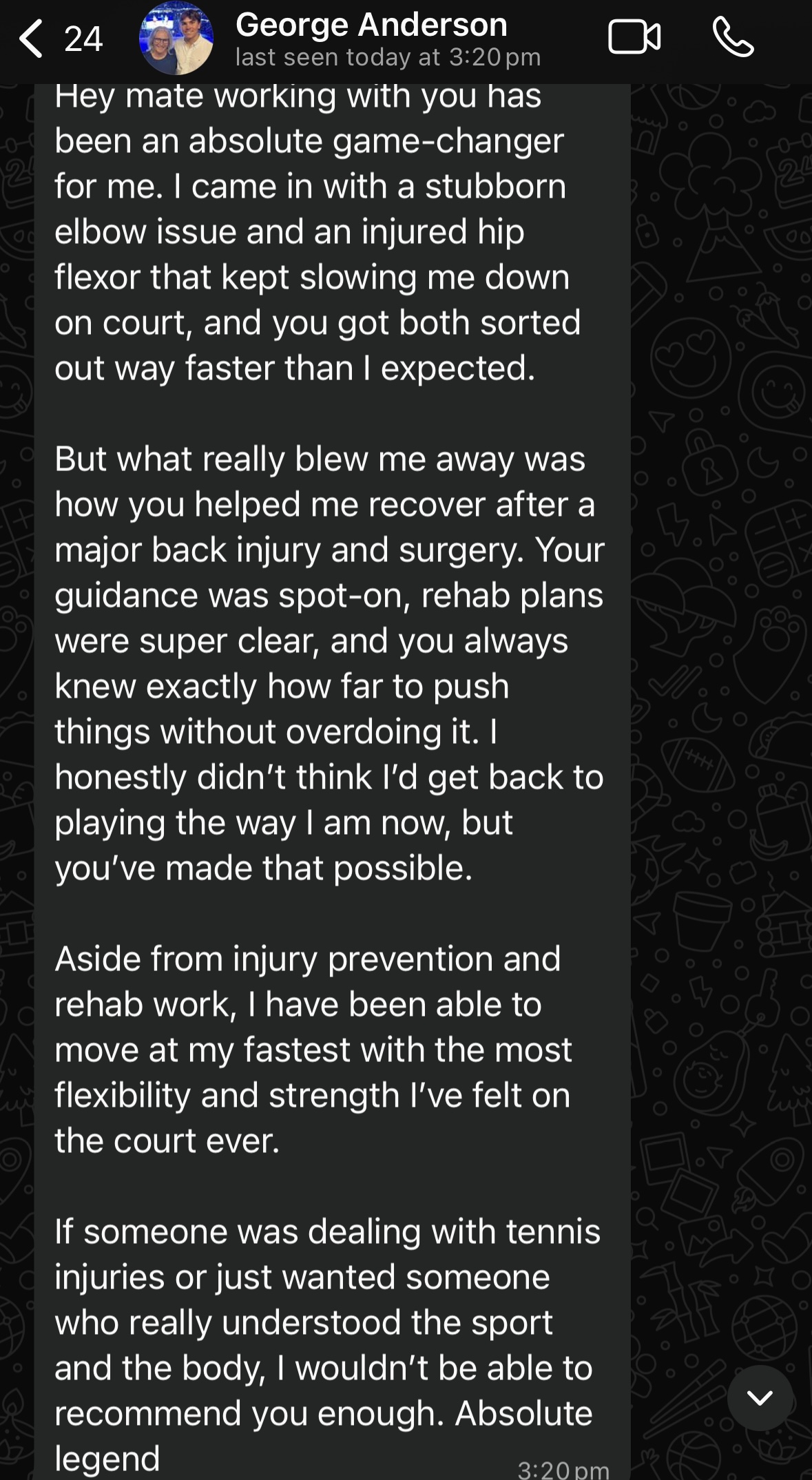View George Anderson's profile photo
812x1480 pixels.
(x=176, y=39)
